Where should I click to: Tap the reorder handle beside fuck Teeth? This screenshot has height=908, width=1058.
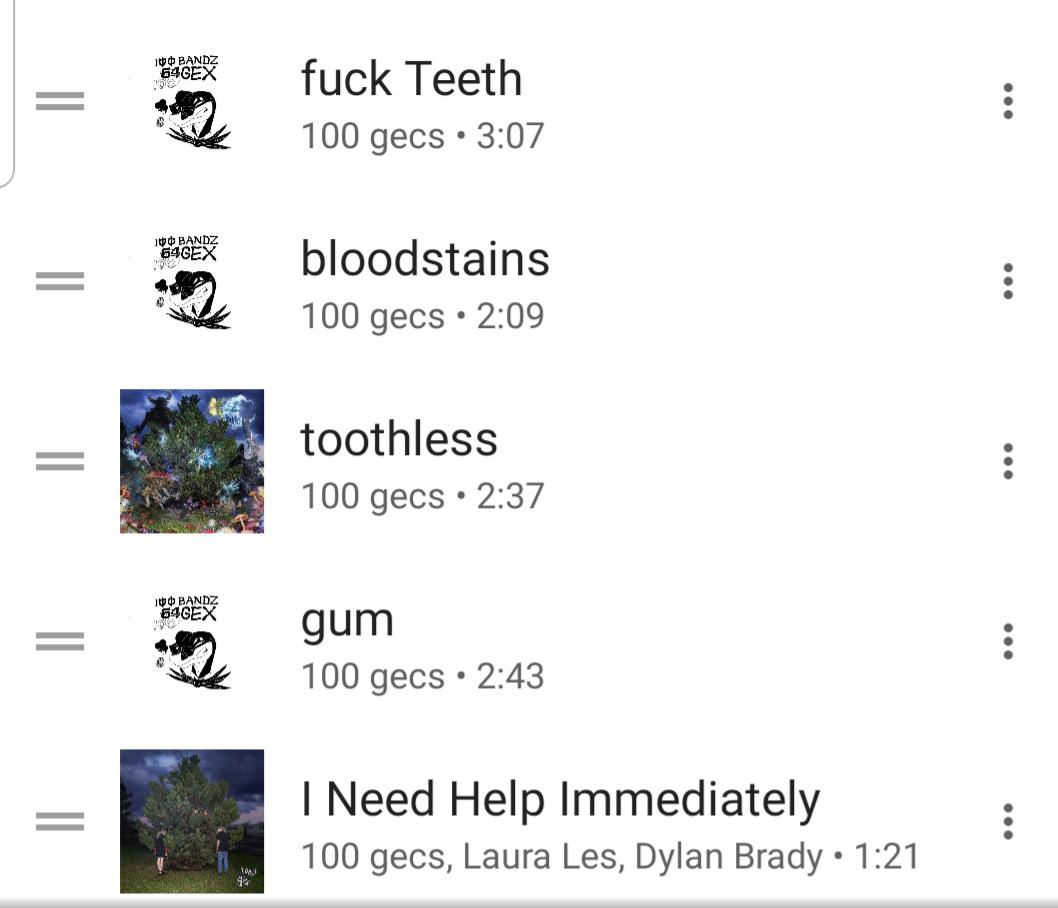pyautogui.click(x=60, y=102)
